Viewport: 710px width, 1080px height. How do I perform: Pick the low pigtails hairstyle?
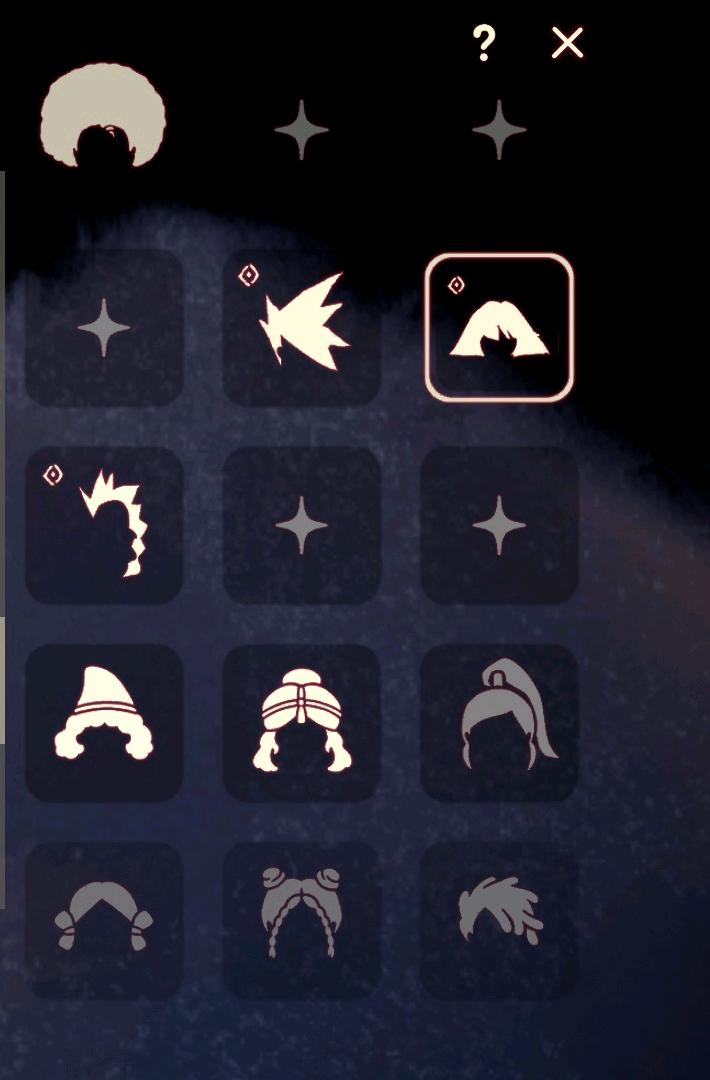pos(104,918)
